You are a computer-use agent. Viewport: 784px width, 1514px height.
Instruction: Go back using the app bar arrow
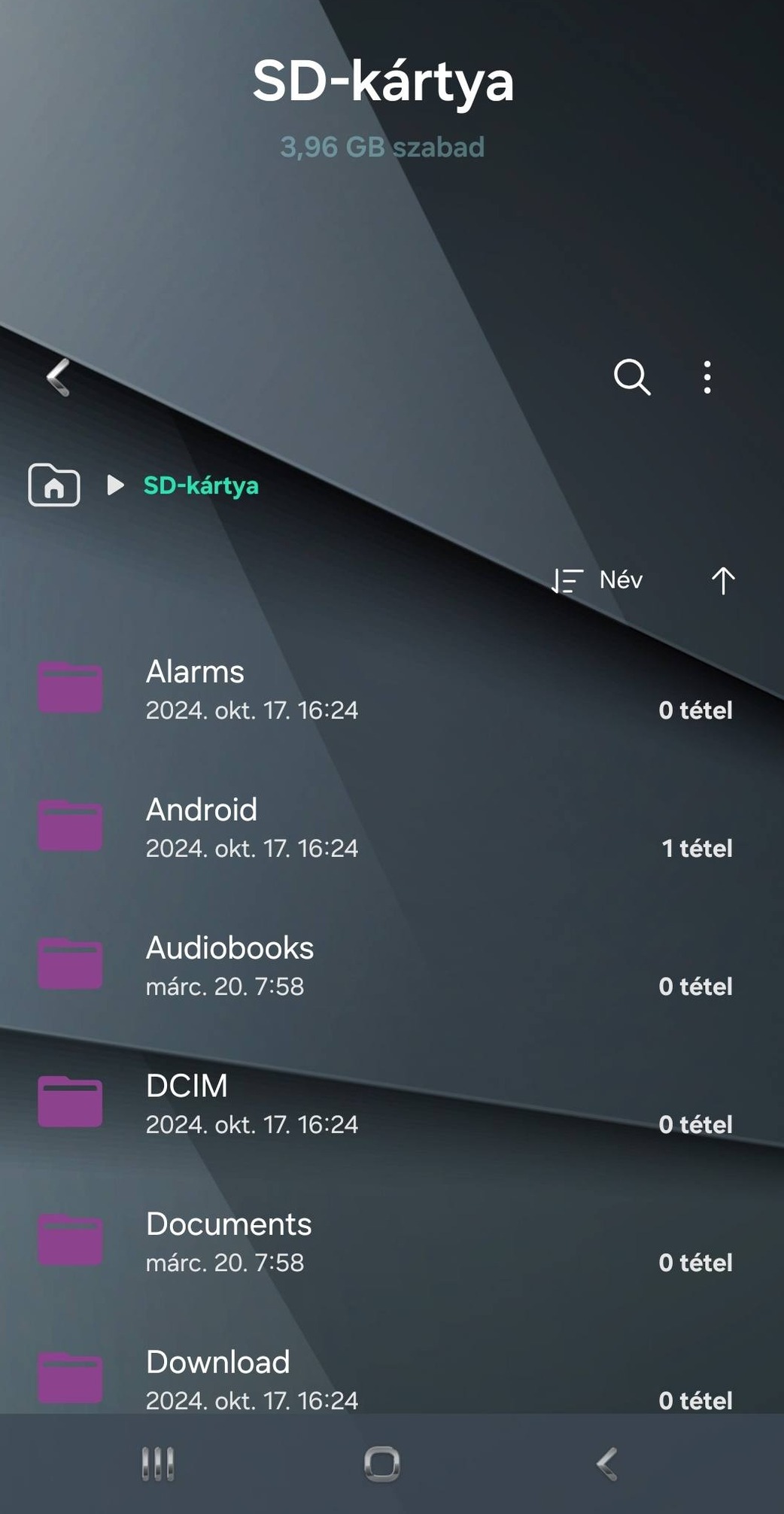coord(59,377)
